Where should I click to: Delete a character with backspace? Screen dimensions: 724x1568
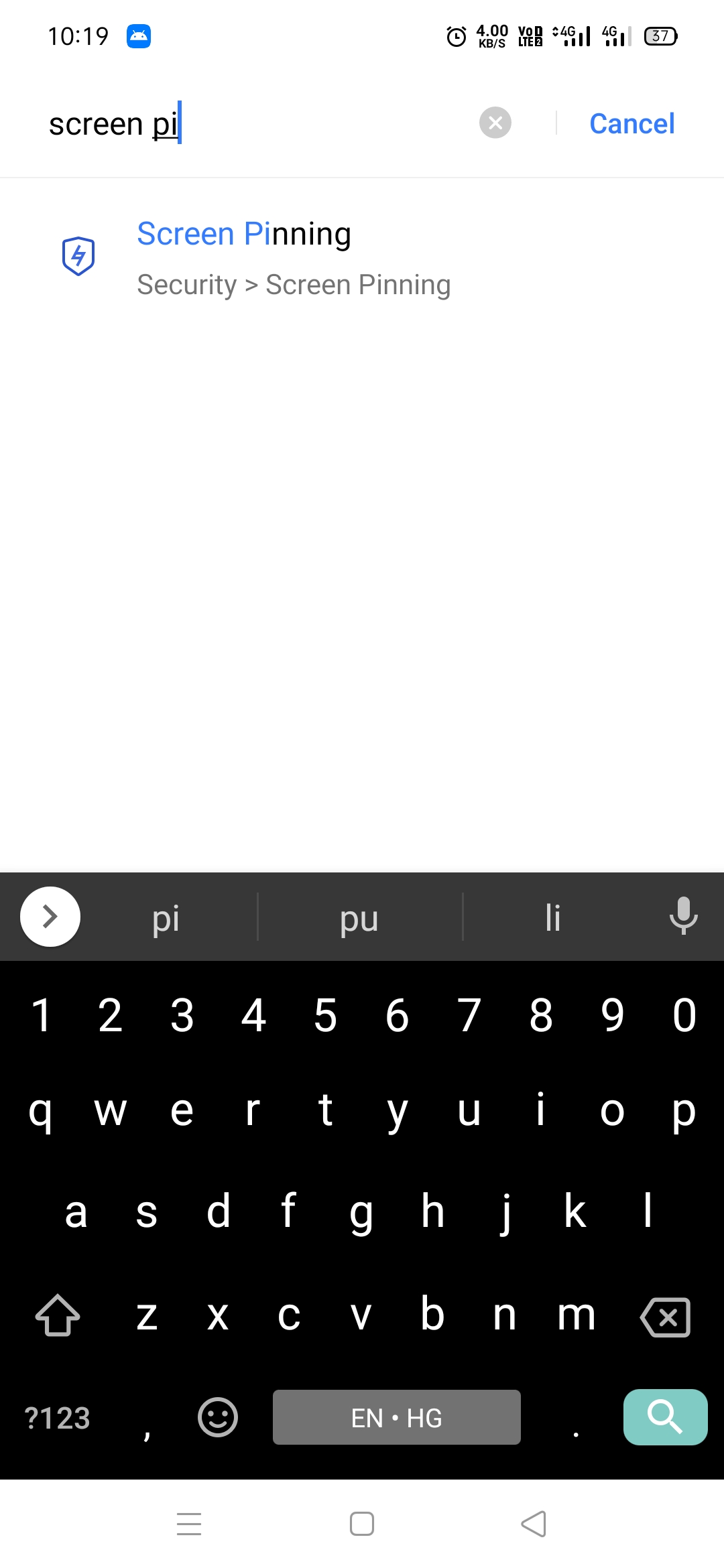[665, 1317]
